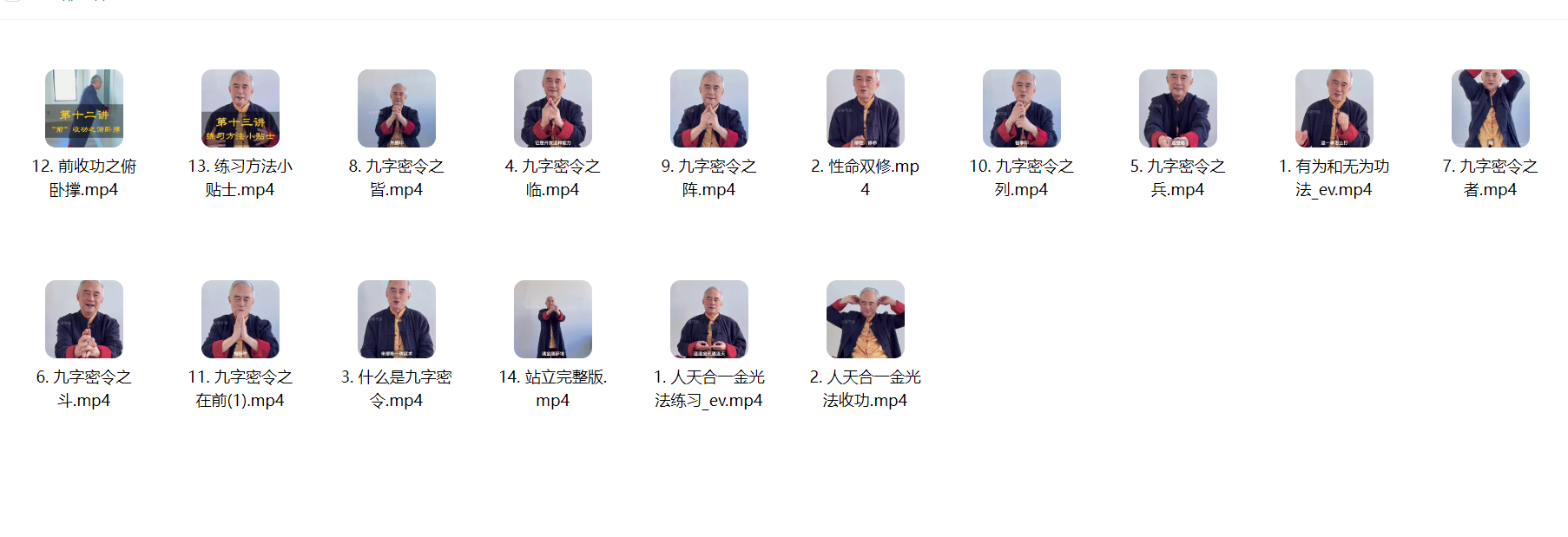This screenshot has width=1568, height=537.
Task: Play 2. 人天合一金光法收功.mp4
Action: [866, 319]
